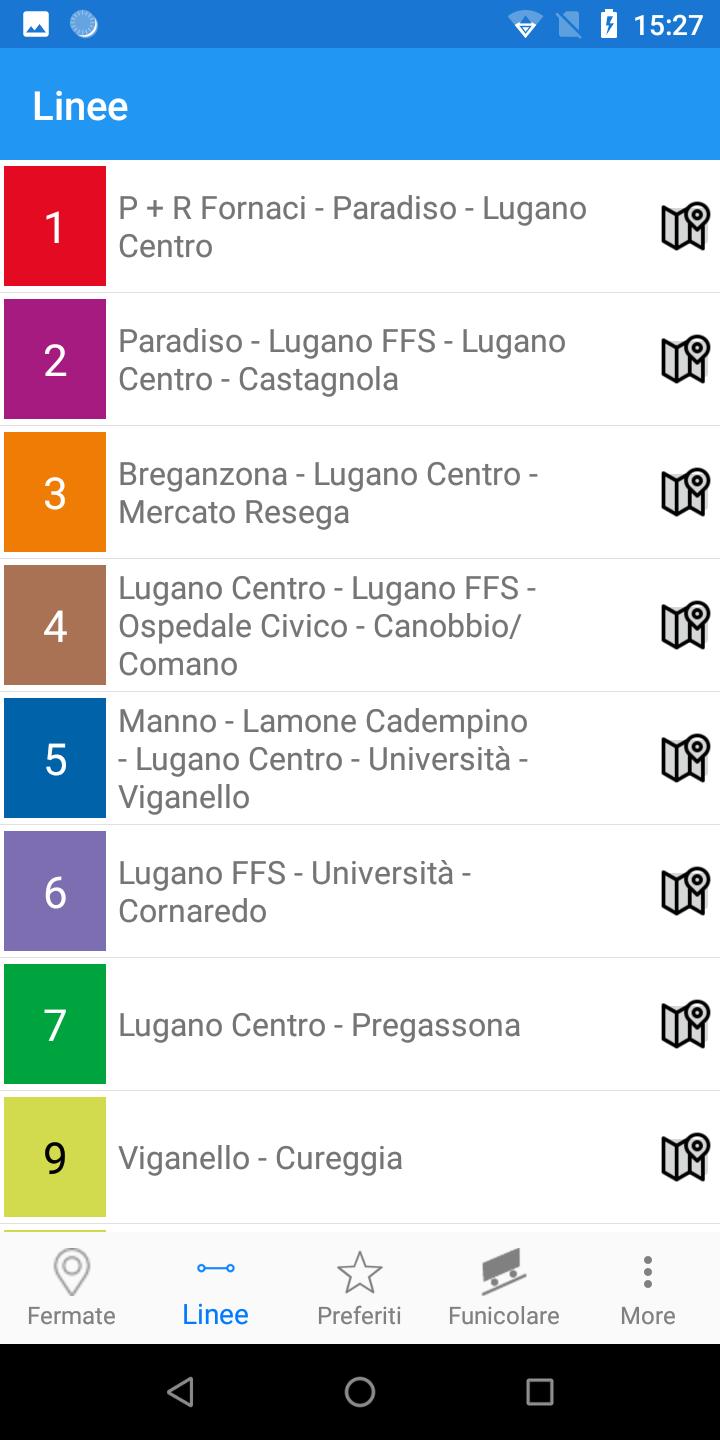Switch to the Fermate tab
Viewport: 720px width, 1440px height.
71,1288
